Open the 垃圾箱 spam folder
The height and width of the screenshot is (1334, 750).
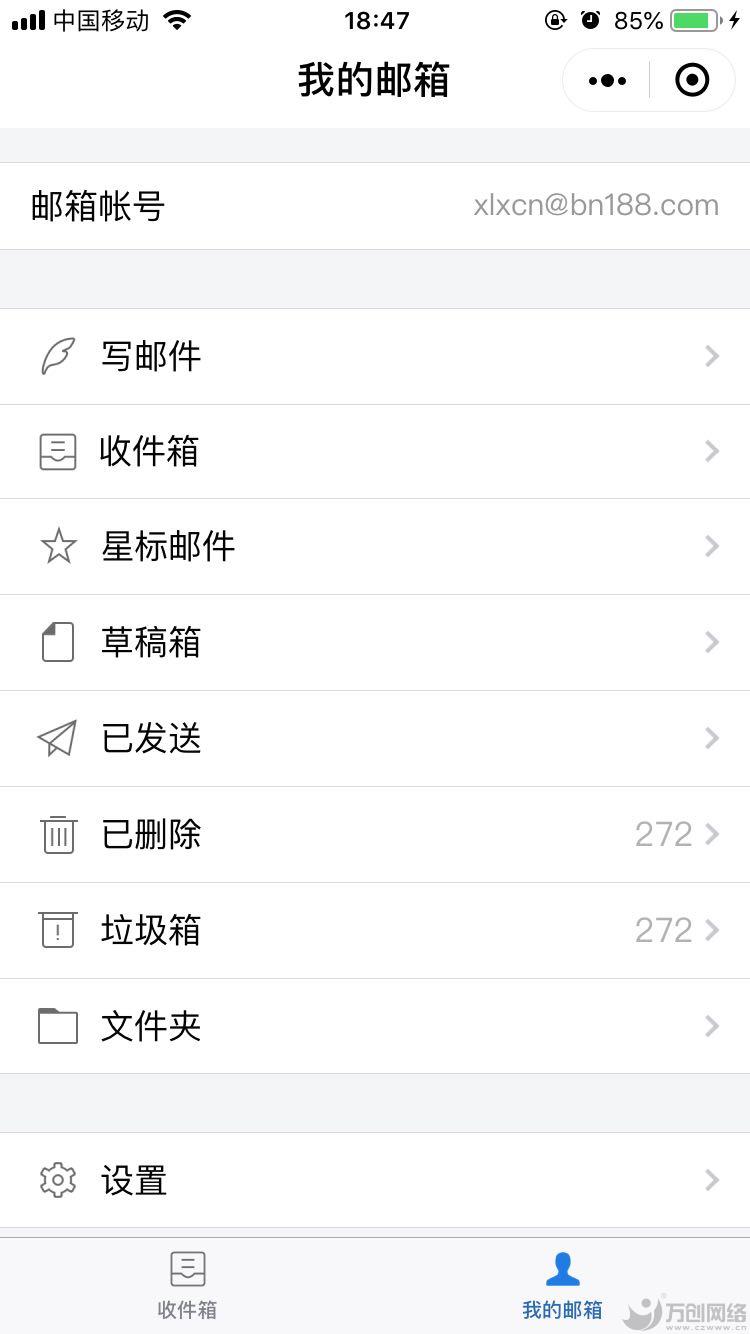pos(375,931)
